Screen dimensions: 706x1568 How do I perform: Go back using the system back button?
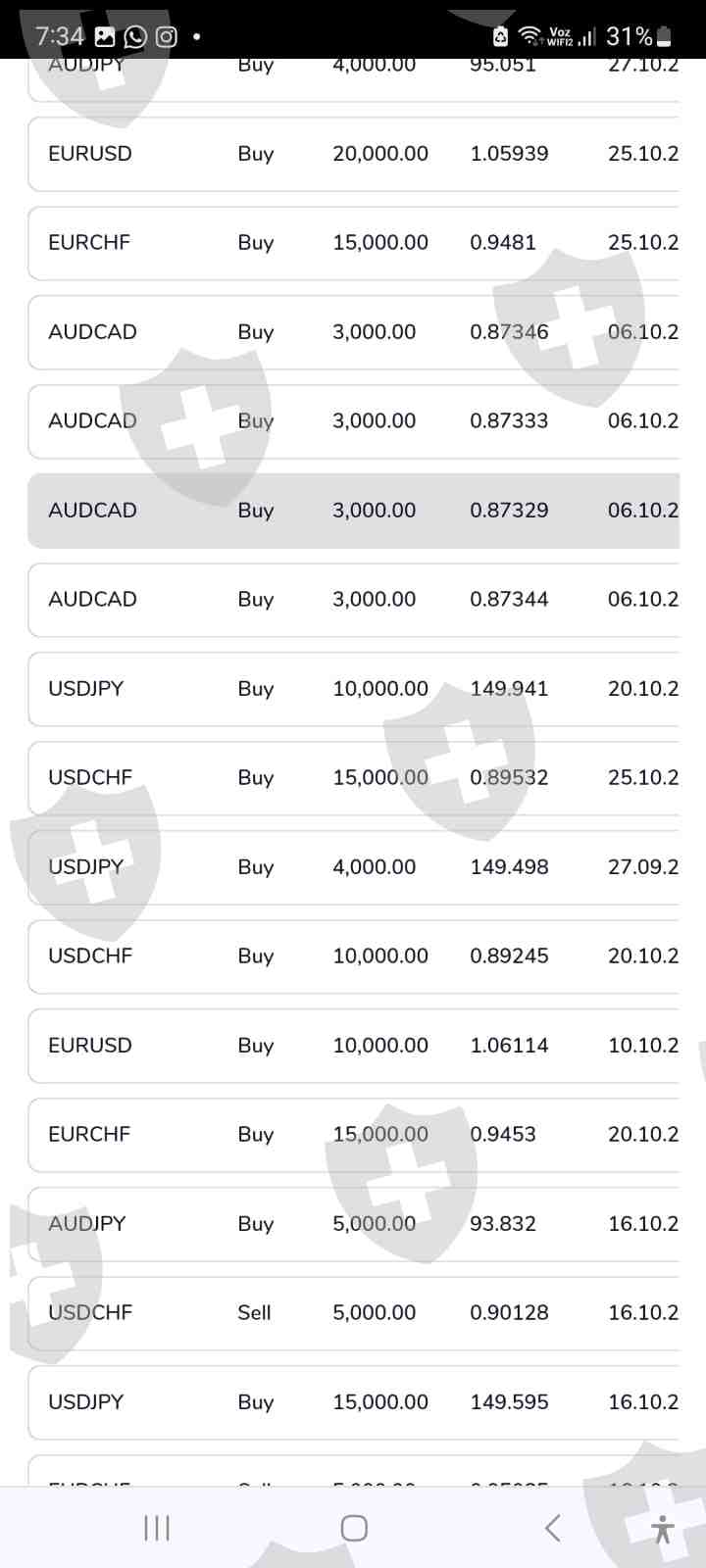click(x=553, y=1528)
